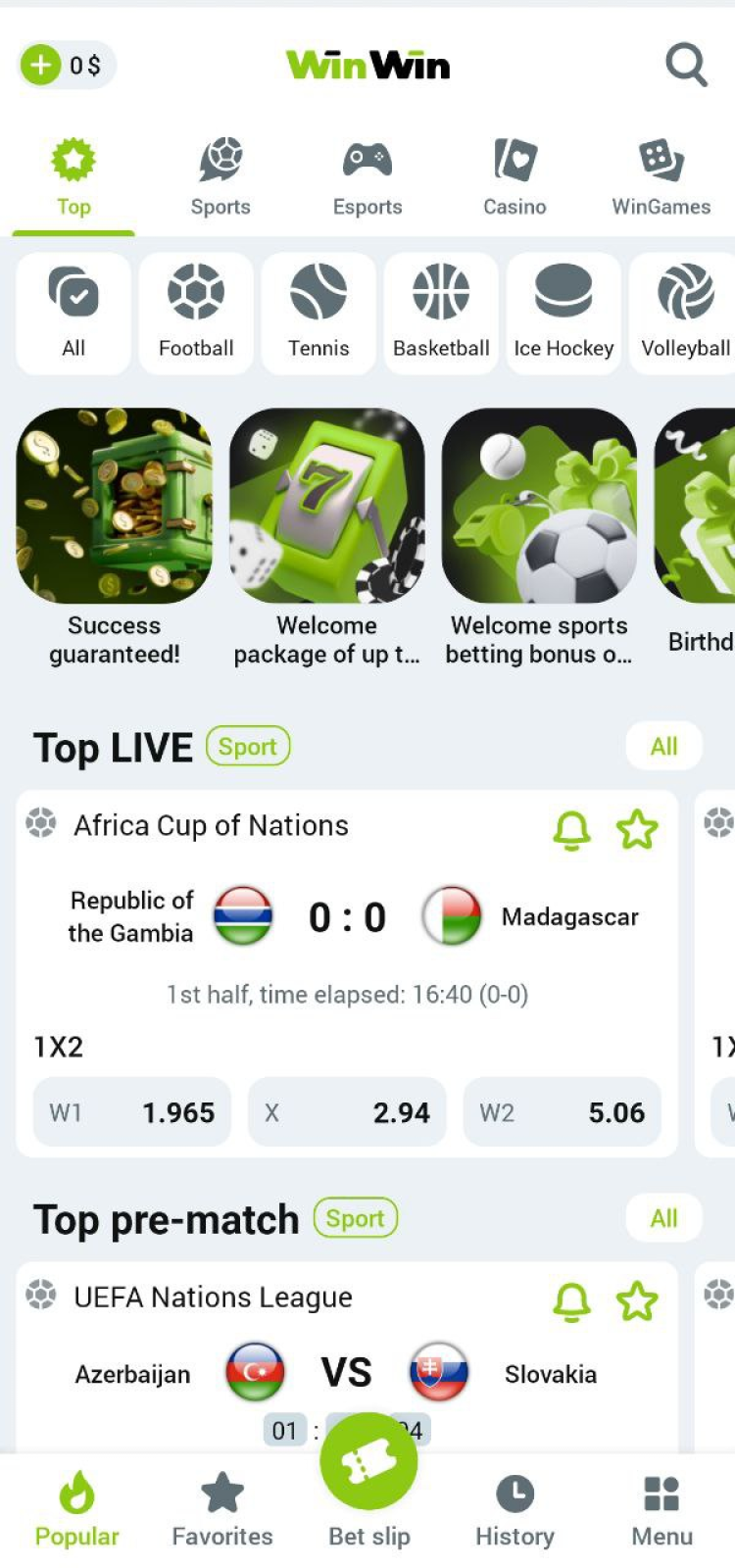Bet on W1 at 1.965
Viewport: 735px width, 1568px height.
(132, 1112)
